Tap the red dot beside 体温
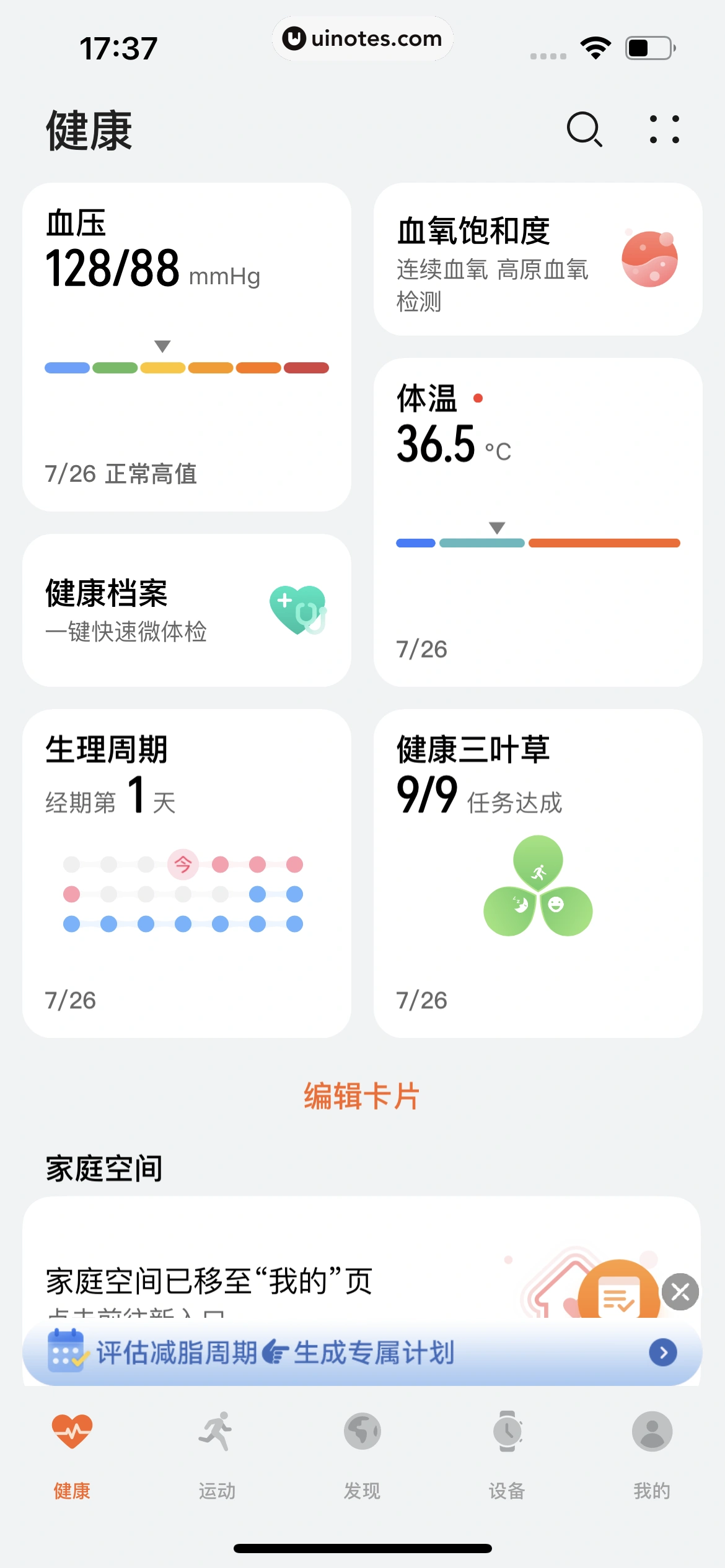725x1568 pixels. click(478, 399)
